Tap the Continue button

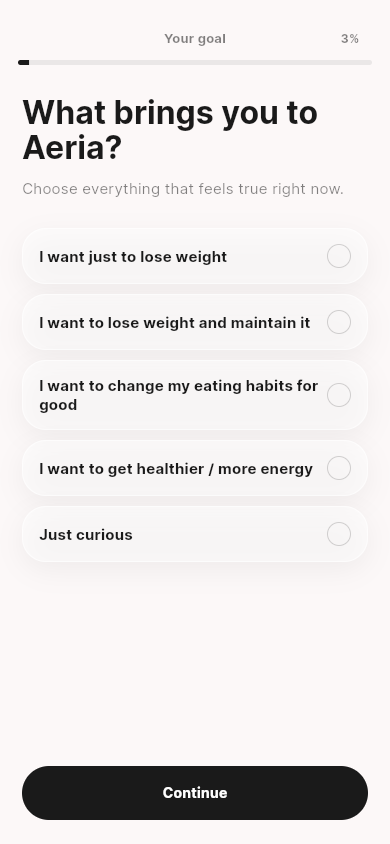tap(195, 793)
